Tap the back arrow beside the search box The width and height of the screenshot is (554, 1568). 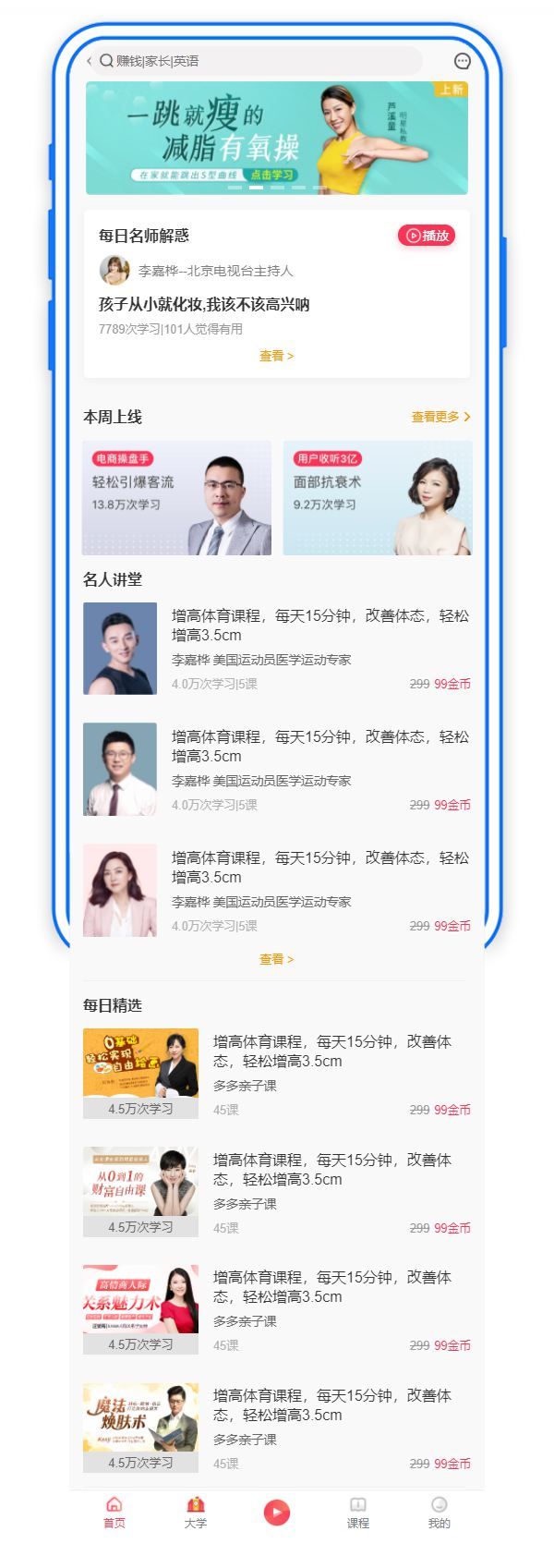pyautogui.click(x=89, y=61)
